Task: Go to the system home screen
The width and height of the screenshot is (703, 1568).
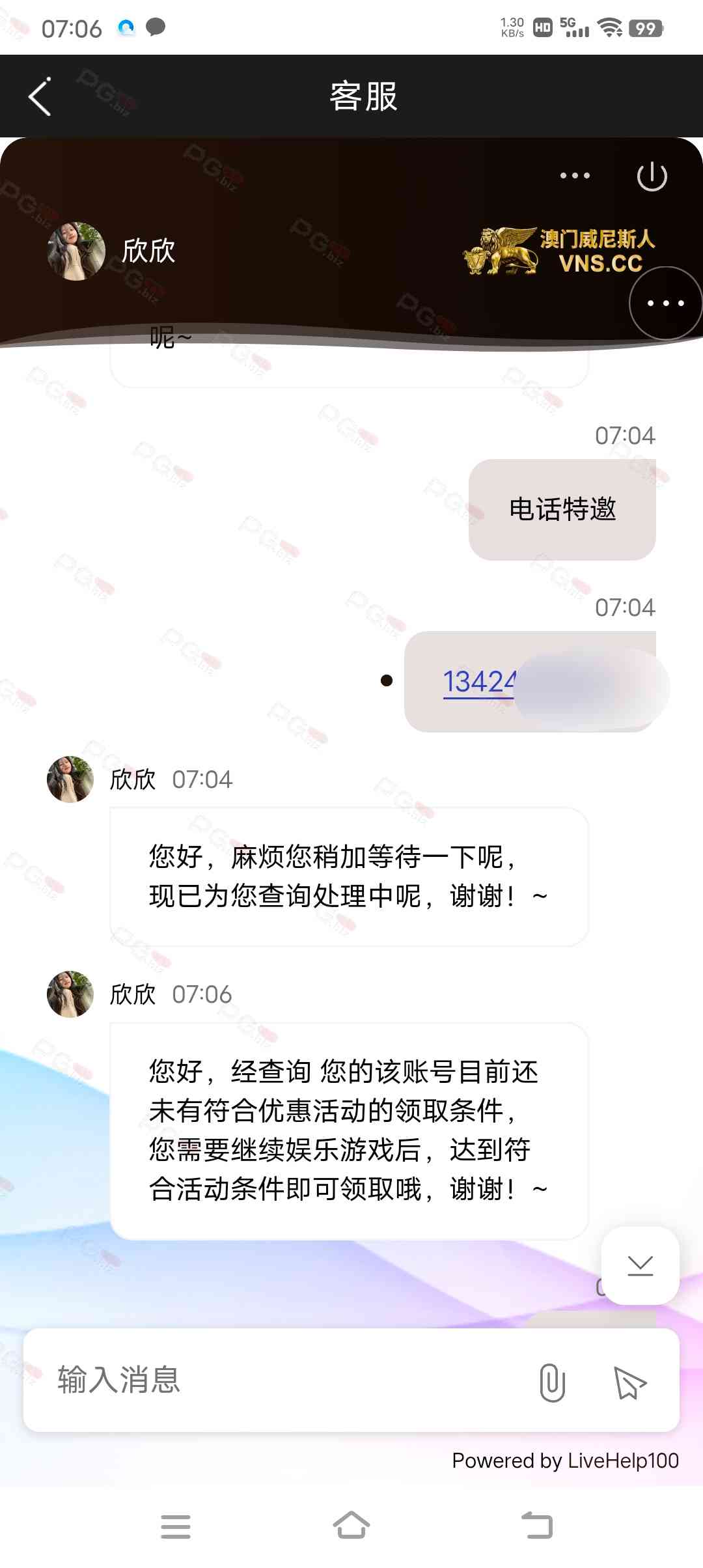Action: [x=351, y=1526]
